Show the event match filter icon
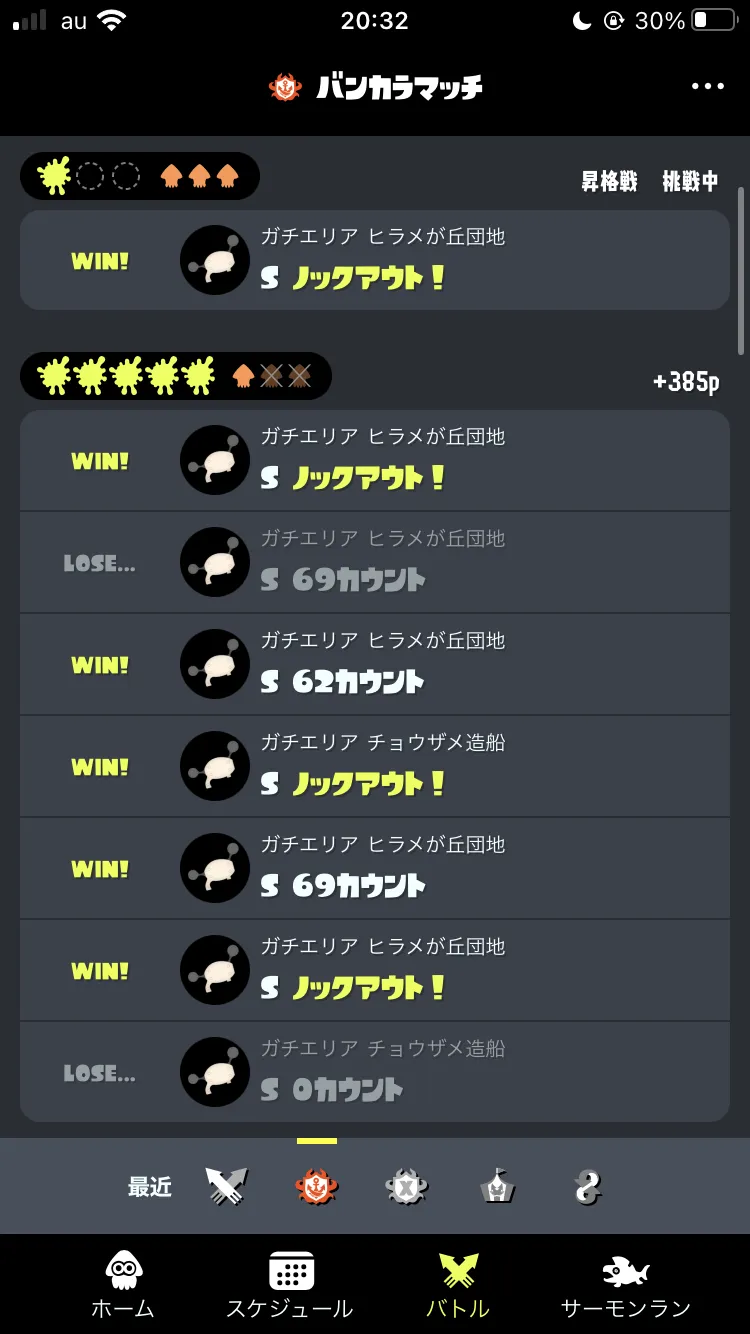This screenshot has width=750, height=1334. (497, 1187)
